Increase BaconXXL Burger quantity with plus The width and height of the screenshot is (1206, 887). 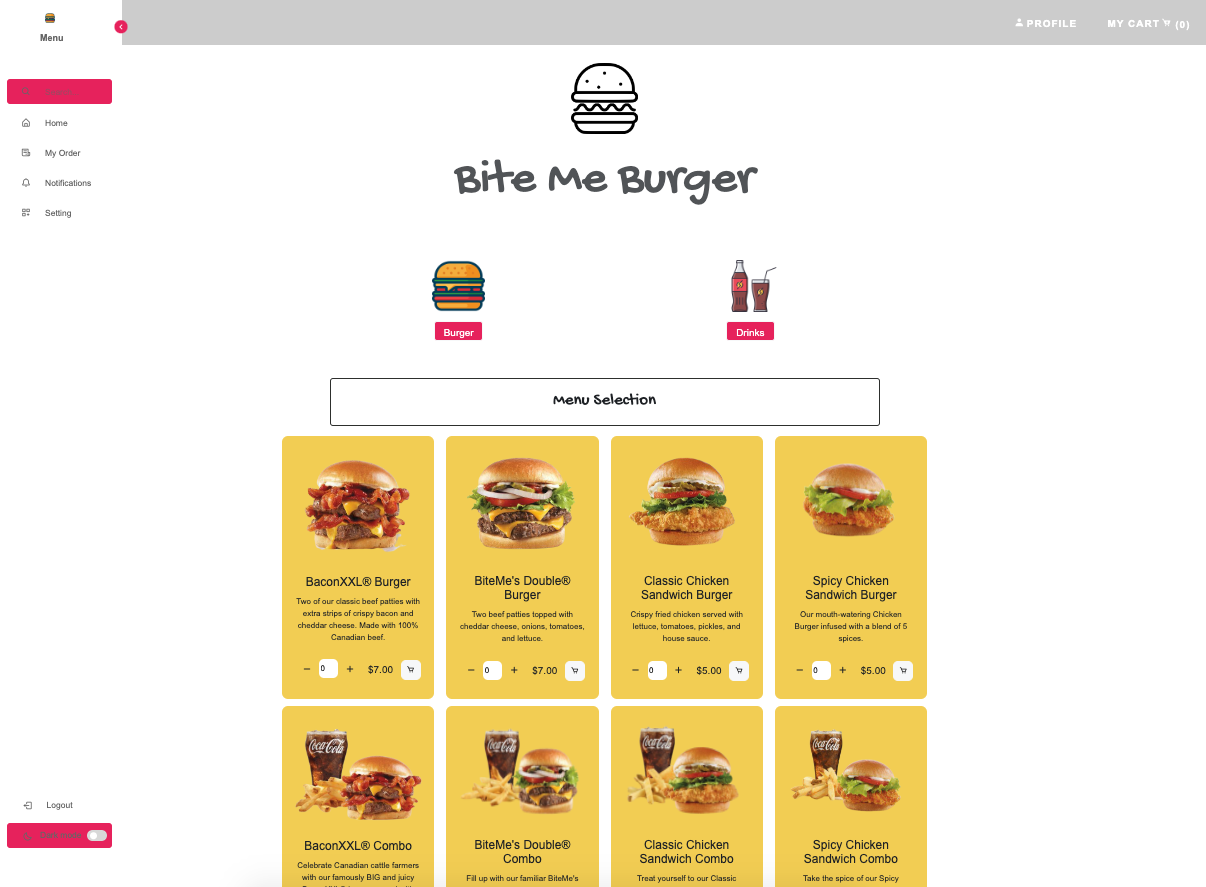[350, 669]
